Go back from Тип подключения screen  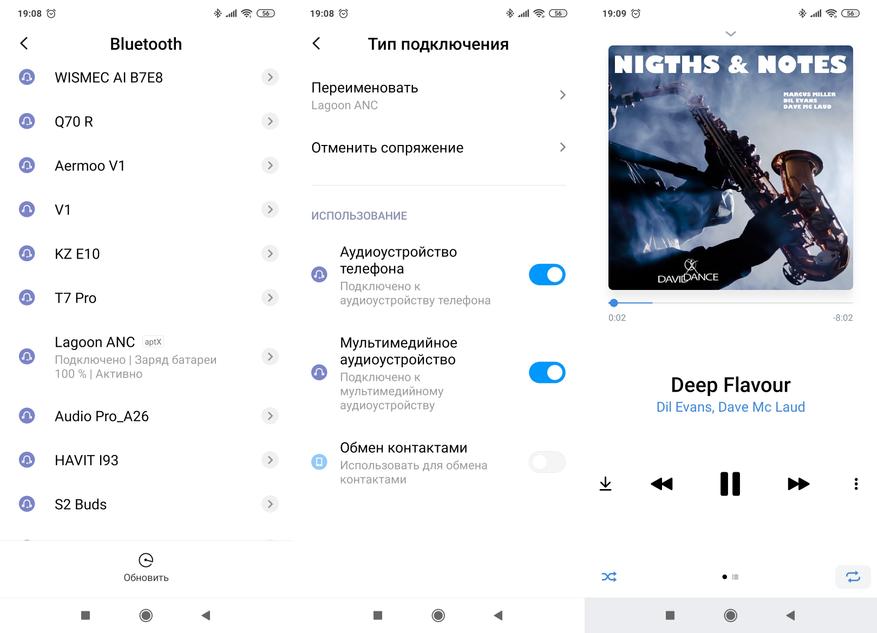tap(316, 44)
